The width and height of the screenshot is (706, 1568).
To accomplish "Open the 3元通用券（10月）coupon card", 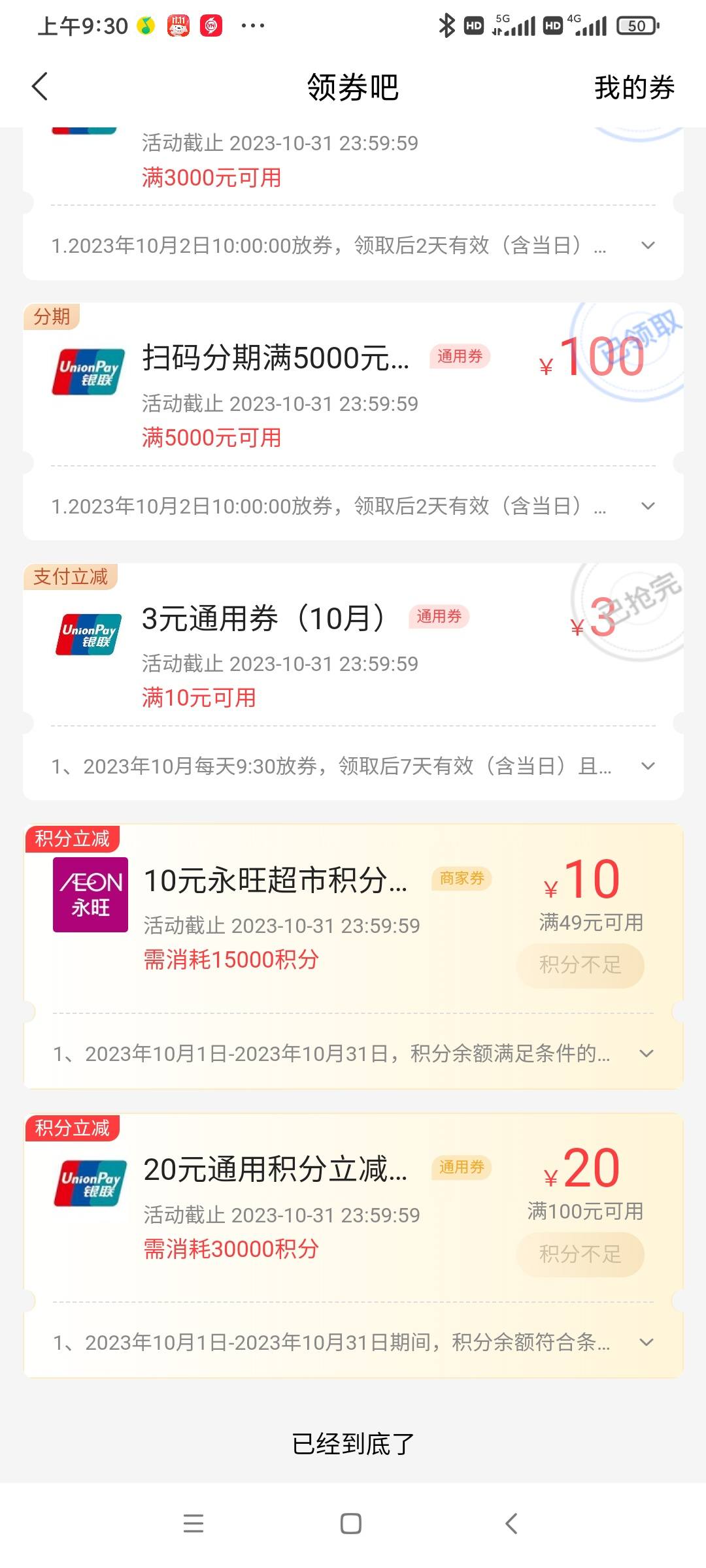I will 353,644.
